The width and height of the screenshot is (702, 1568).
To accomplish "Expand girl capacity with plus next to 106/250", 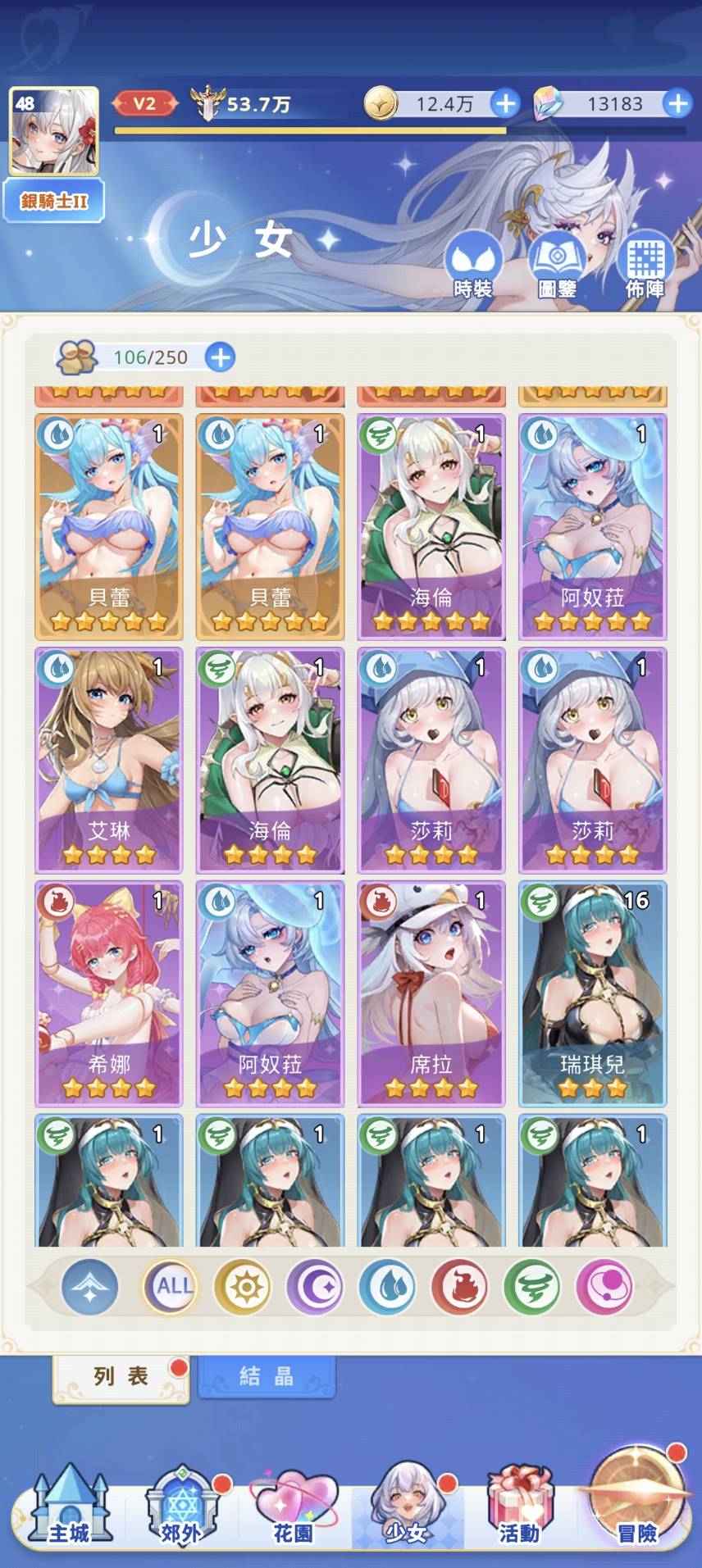I will pos(220,357).
